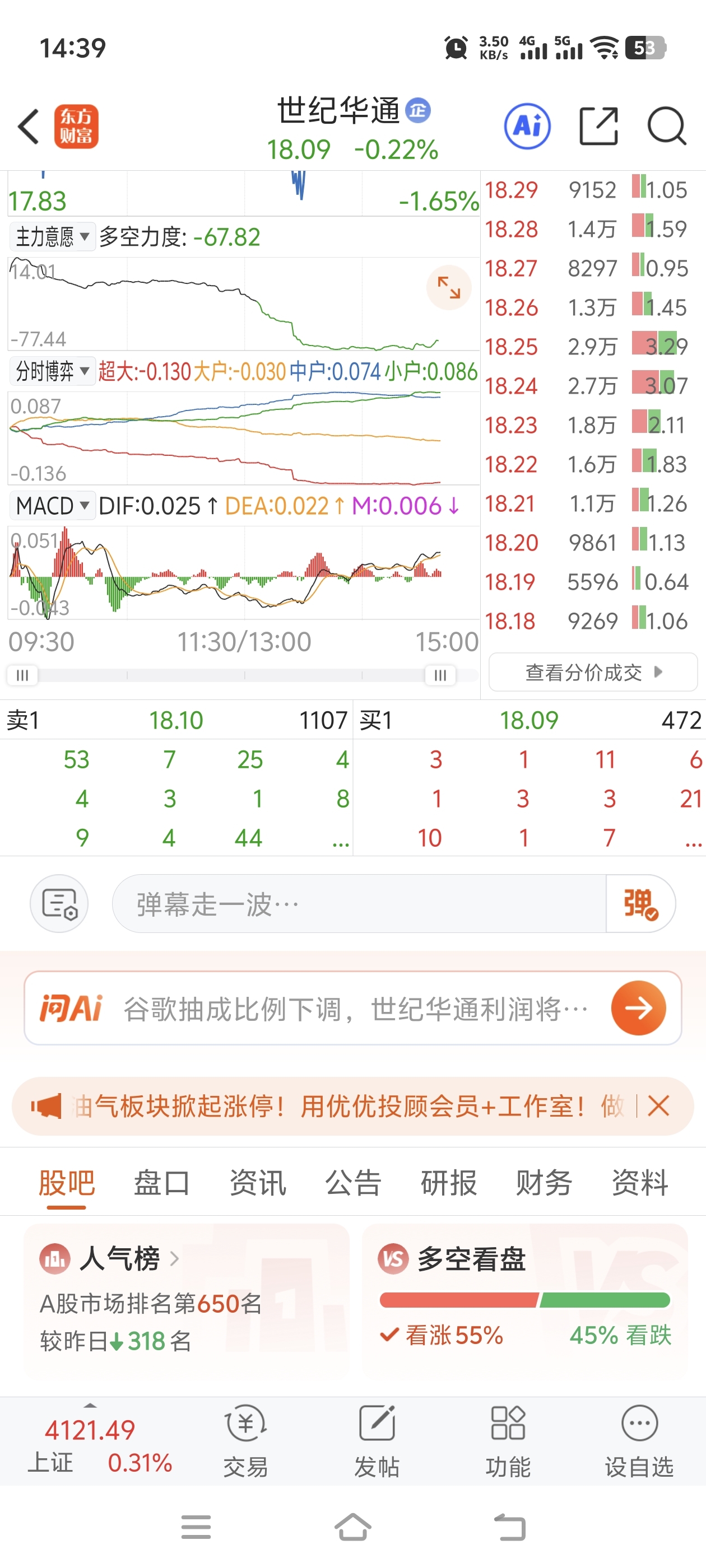This screenshot has height=1568, width=706.
Task: Open the 公告 tab
Action: (354, 1183)
